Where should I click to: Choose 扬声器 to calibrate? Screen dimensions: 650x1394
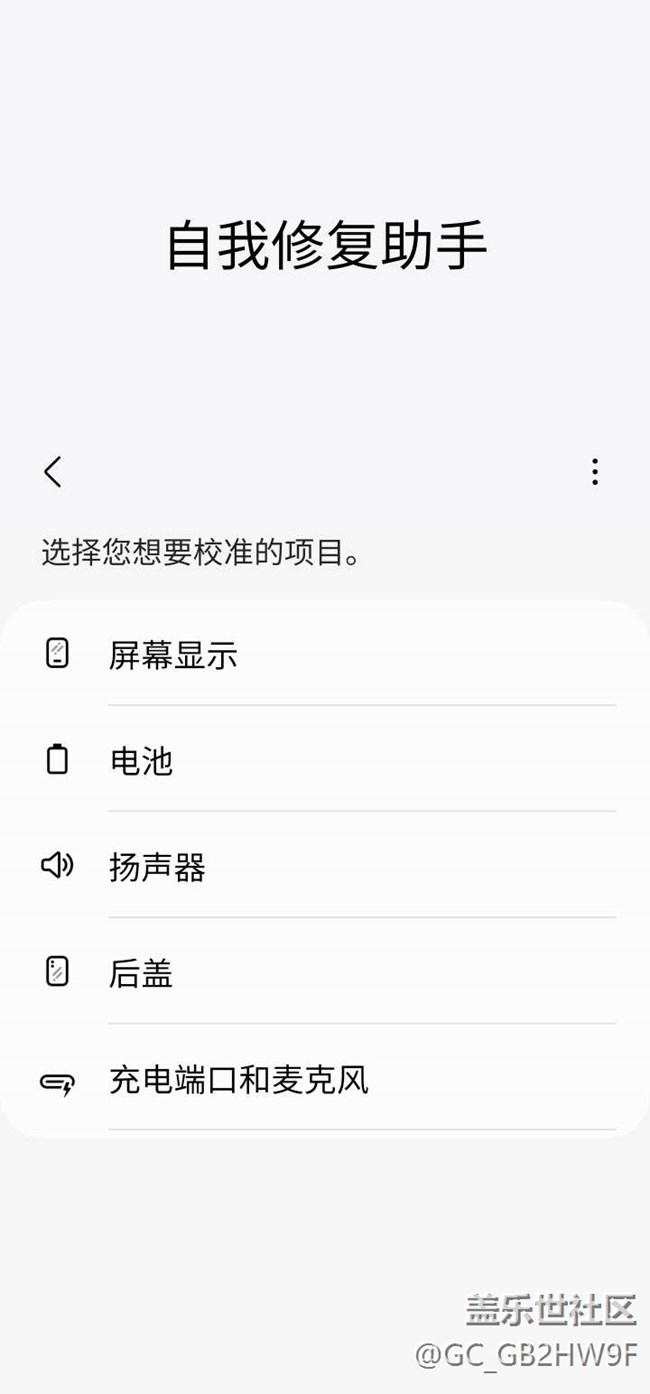157,868
